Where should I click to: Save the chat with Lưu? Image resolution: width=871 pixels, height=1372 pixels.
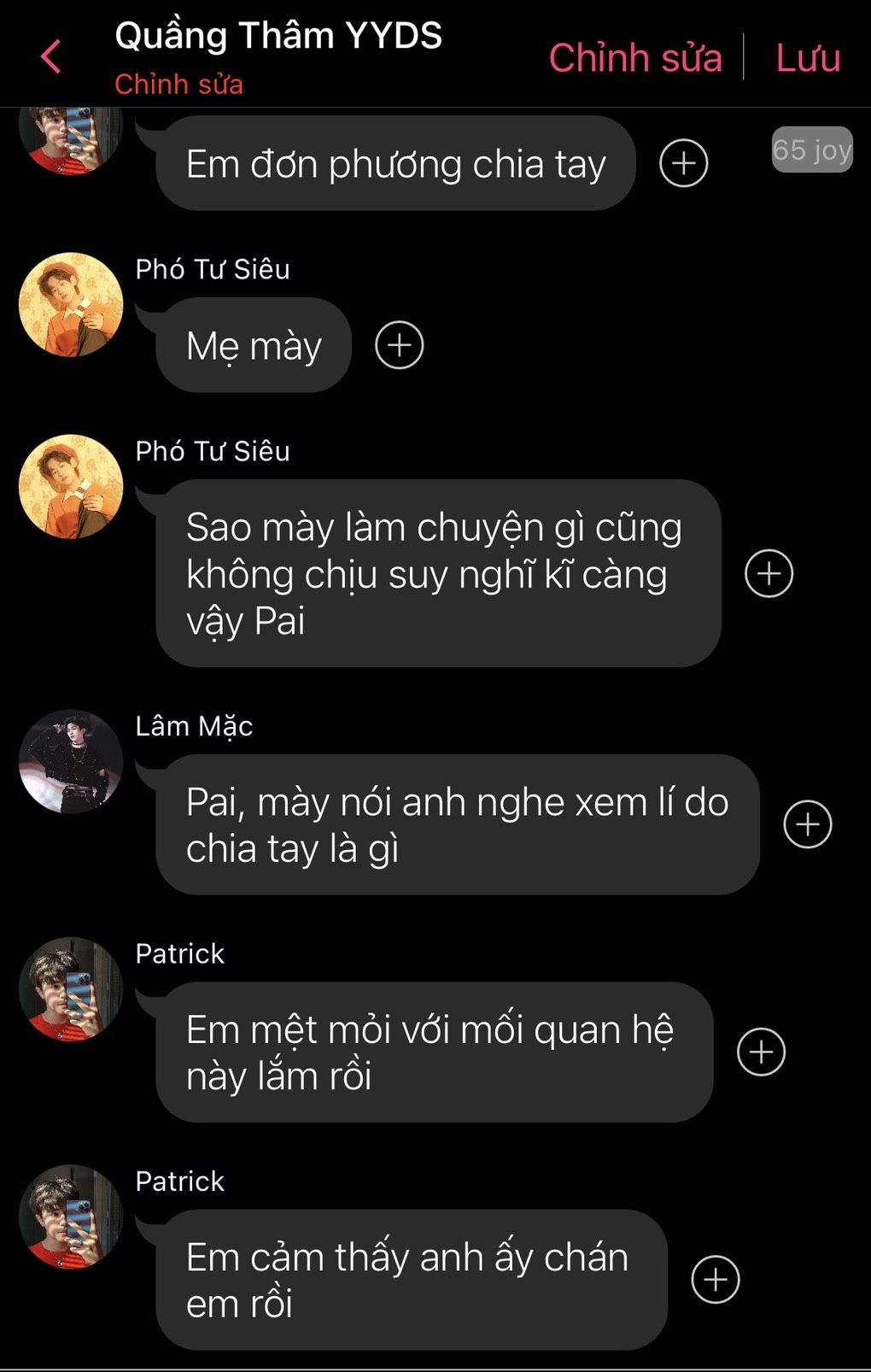point(807,58)
